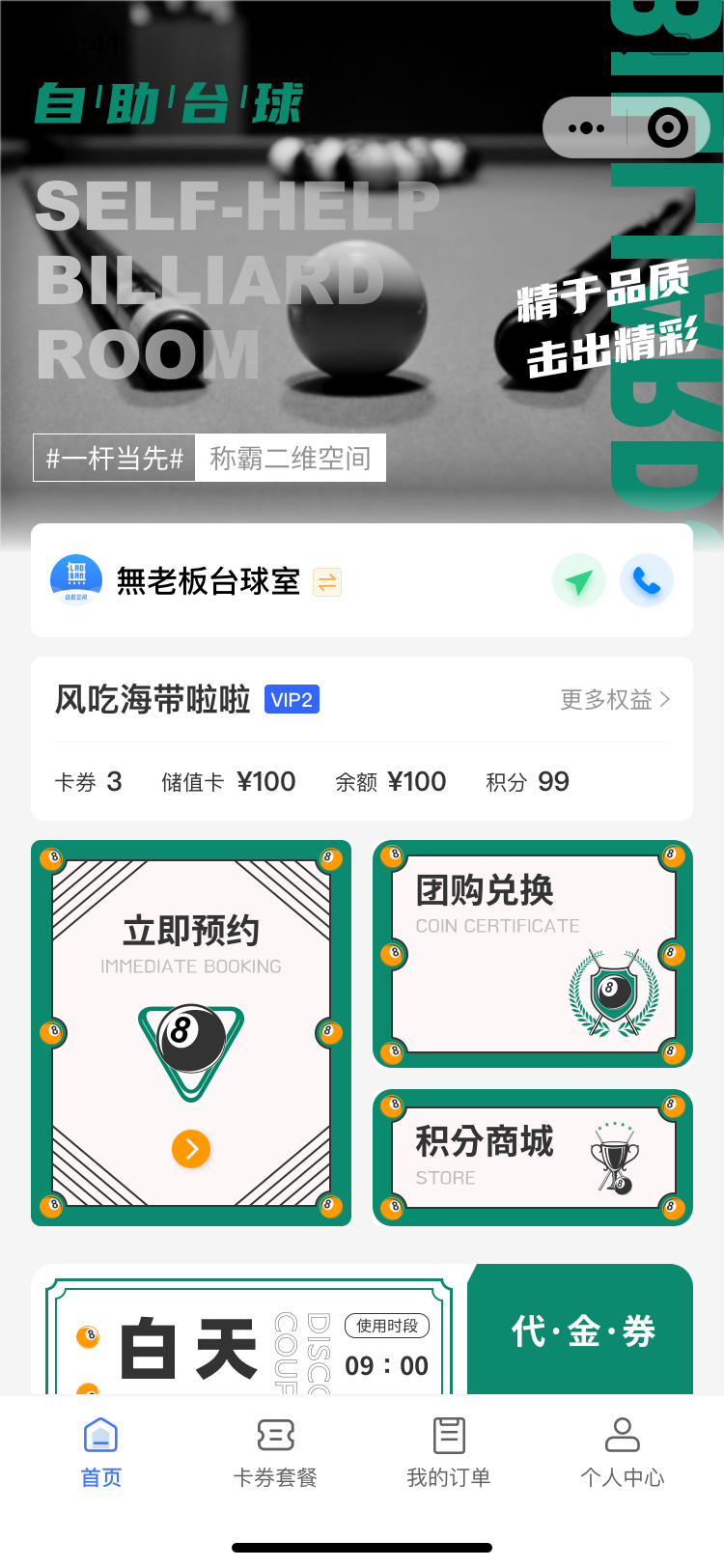The image size is (724, 1568).
Task: Open the 立即预约 booking card
Action: pyautogui.click(x=191, y=1033)
